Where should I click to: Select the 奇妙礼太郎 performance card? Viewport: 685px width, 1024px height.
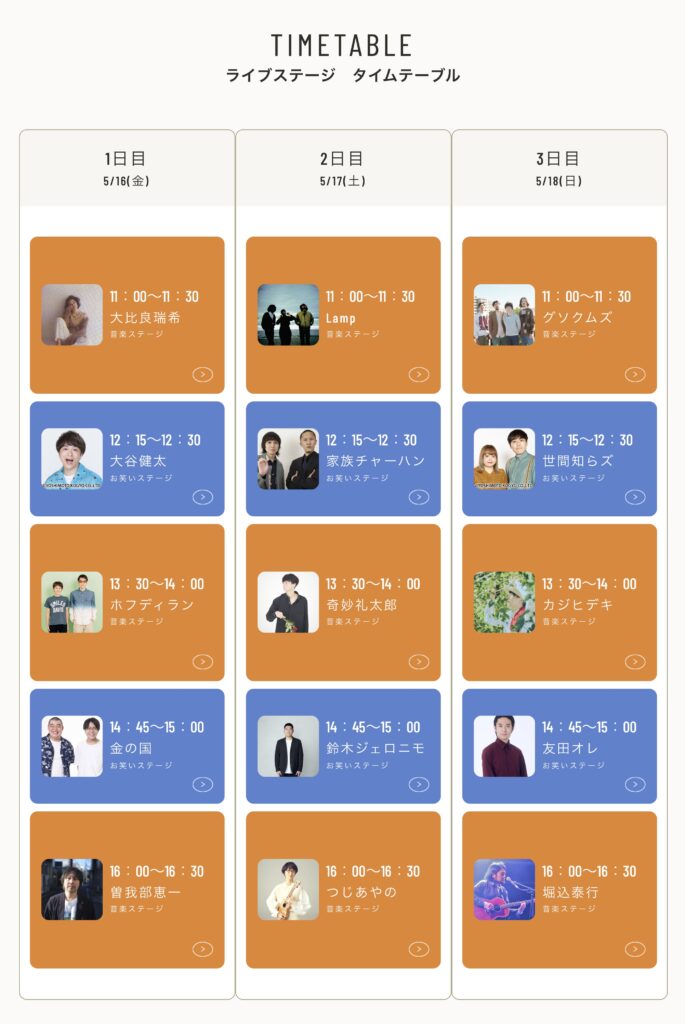343,602
